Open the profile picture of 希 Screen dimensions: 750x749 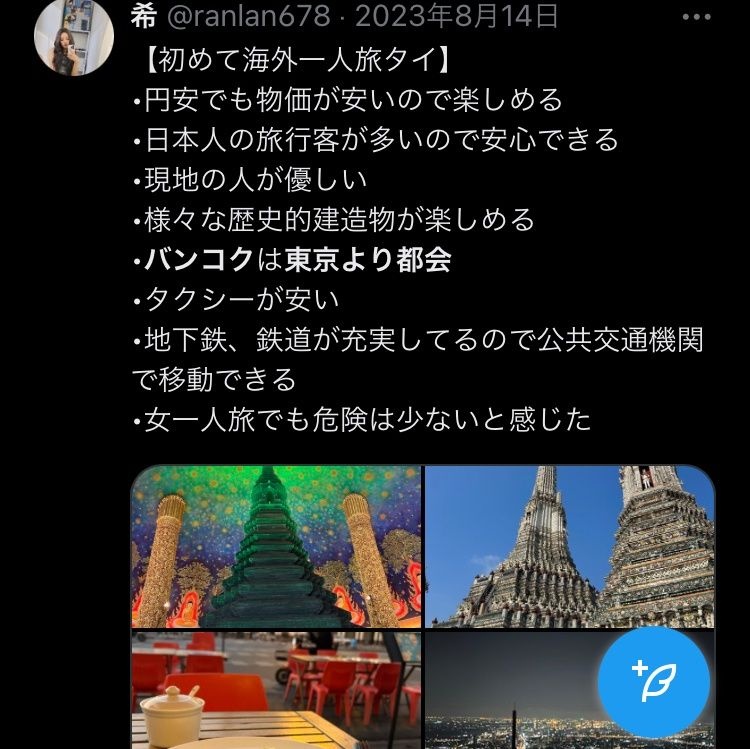[x=73, y=37]
